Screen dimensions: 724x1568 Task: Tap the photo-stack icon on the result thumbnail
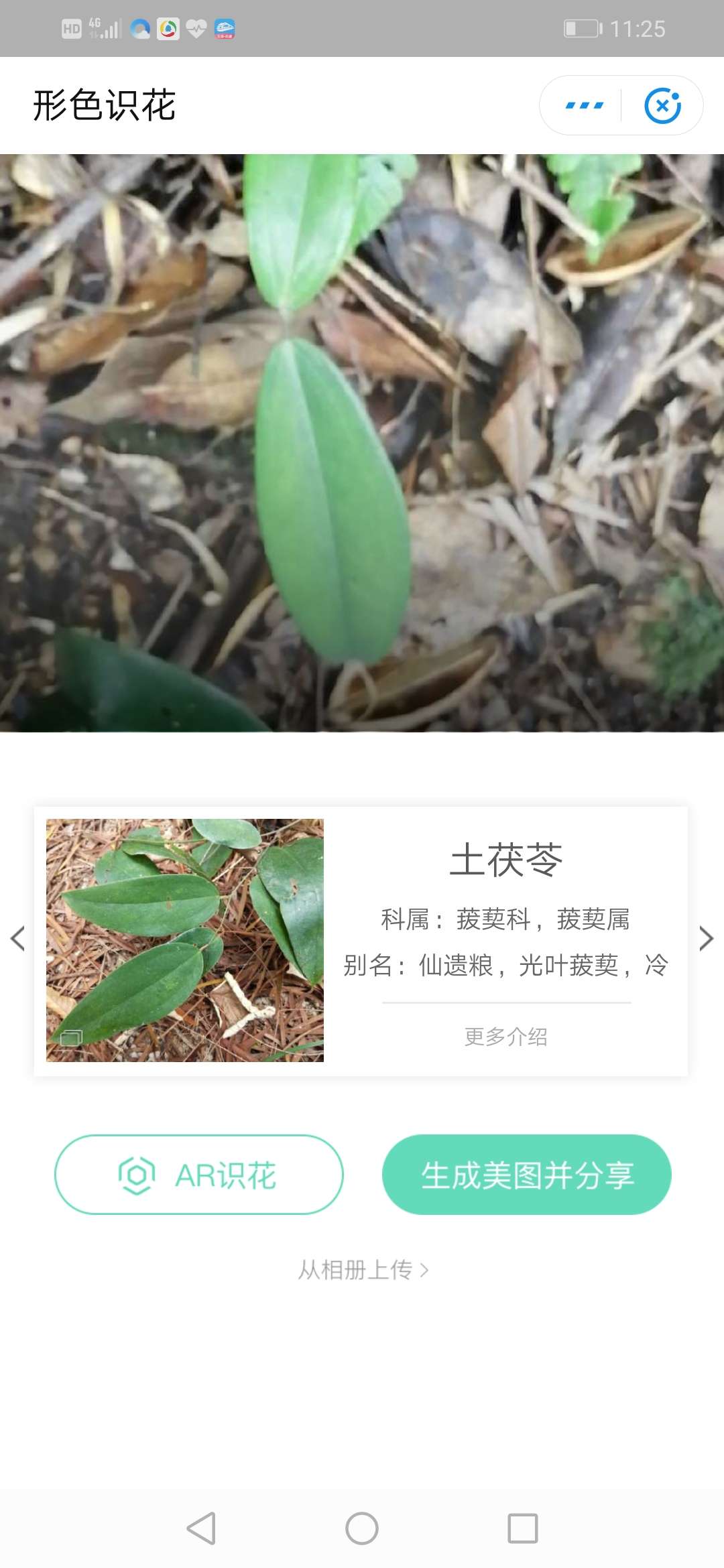70,1038
